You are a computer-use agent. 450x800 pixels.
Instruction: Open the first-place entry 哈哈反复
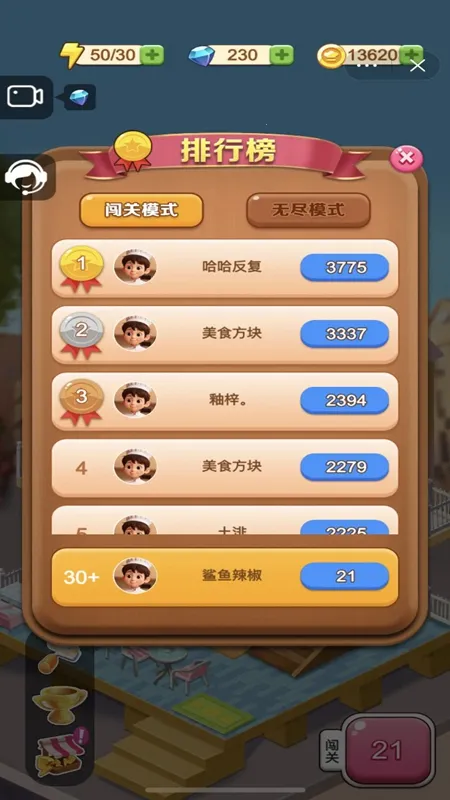(x=224, y=267)
